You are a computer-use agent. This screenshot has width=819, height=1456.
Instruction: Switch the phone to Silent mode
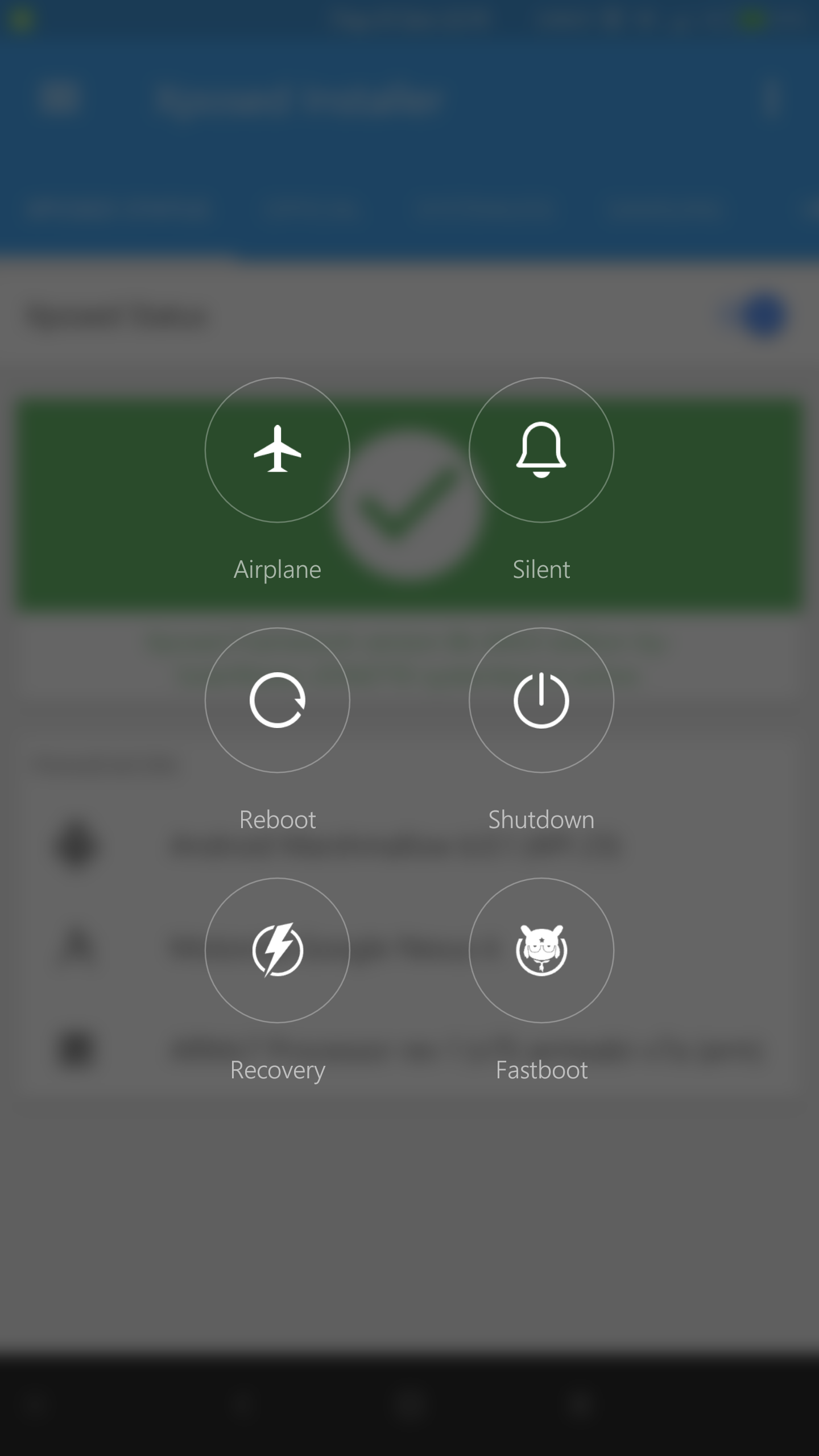tap(541, 450)
